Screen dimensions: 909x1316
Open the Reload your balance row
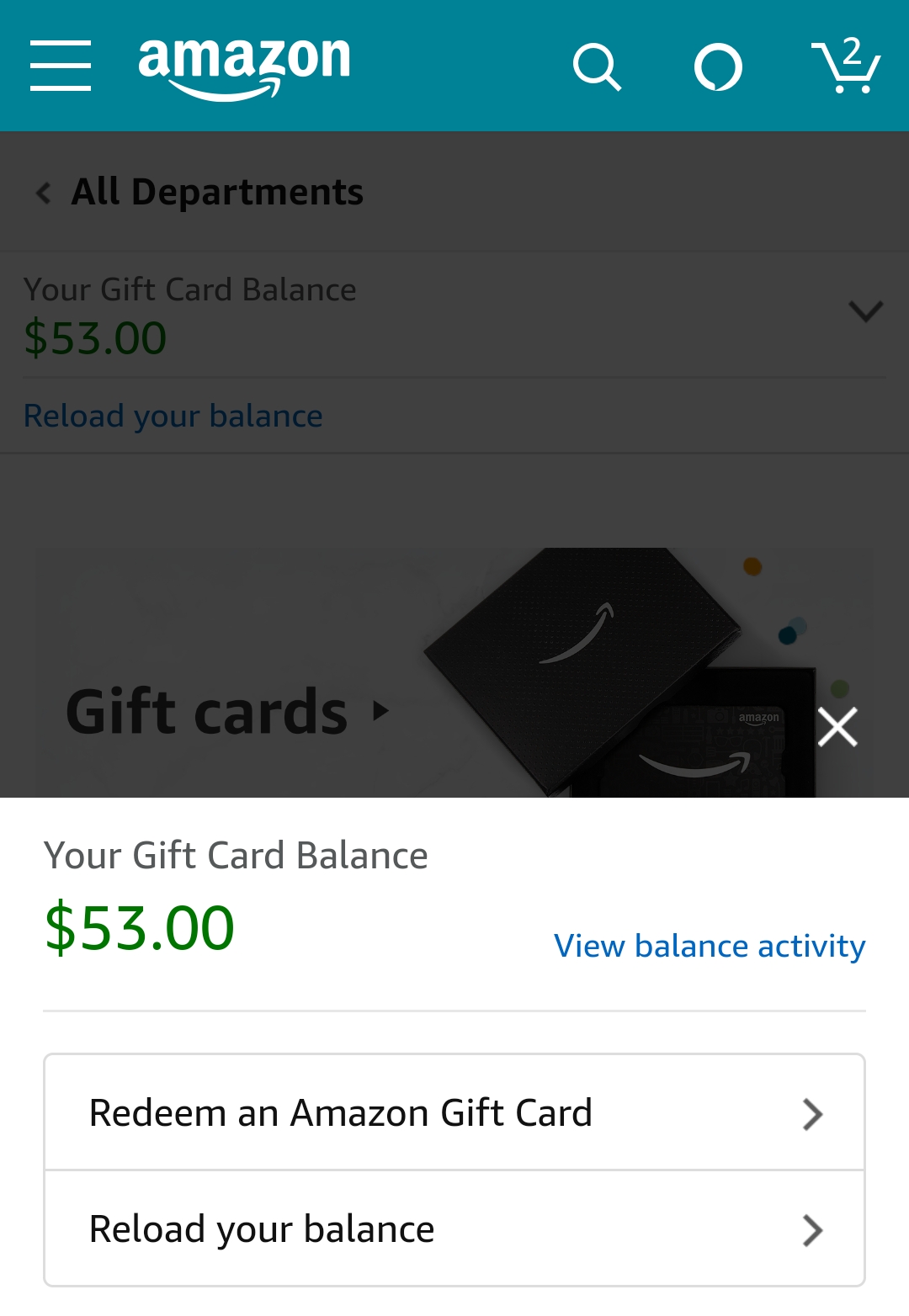point(454,1228)
